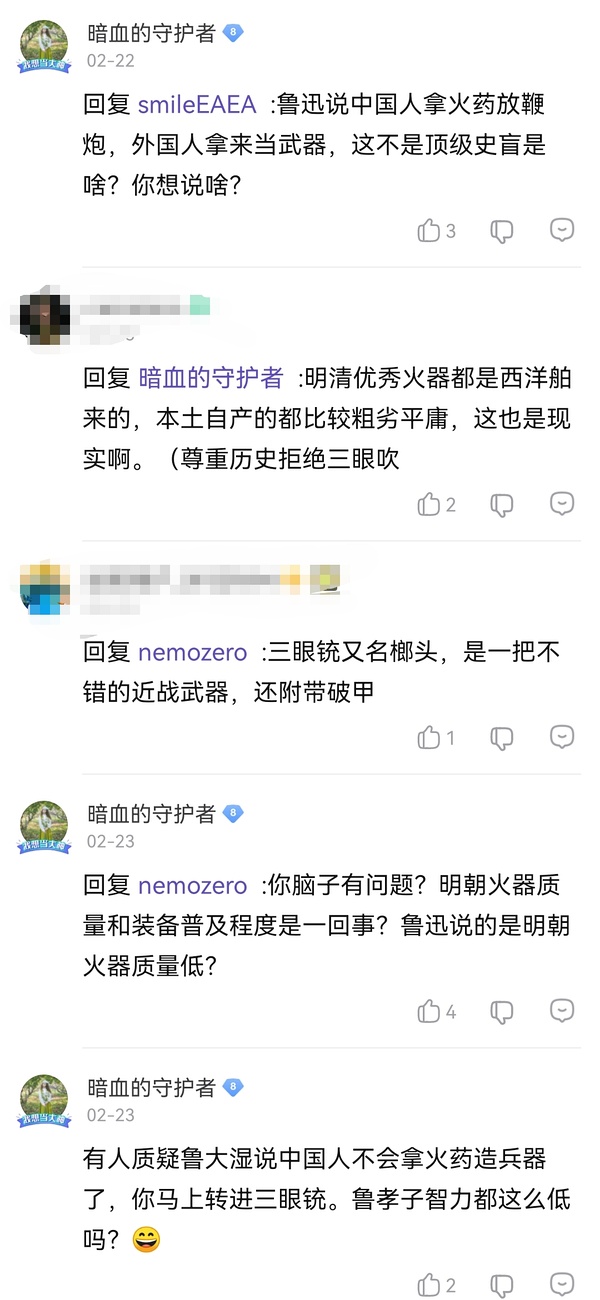Dislike the comment about 三眼铳又名榔头
The image size is (600, 1300).
[x=501, y=738]
